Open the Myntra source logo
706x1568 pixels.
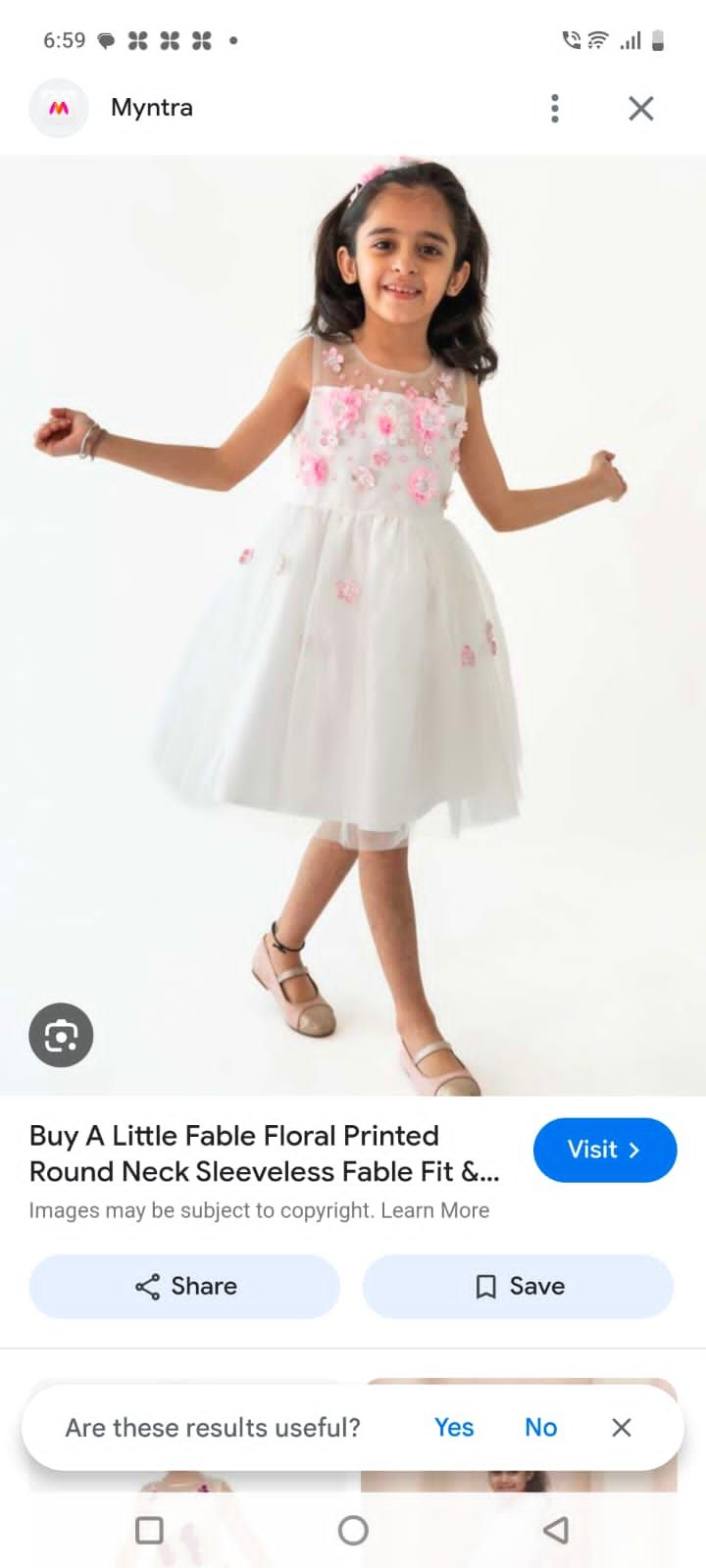point(59,108)
